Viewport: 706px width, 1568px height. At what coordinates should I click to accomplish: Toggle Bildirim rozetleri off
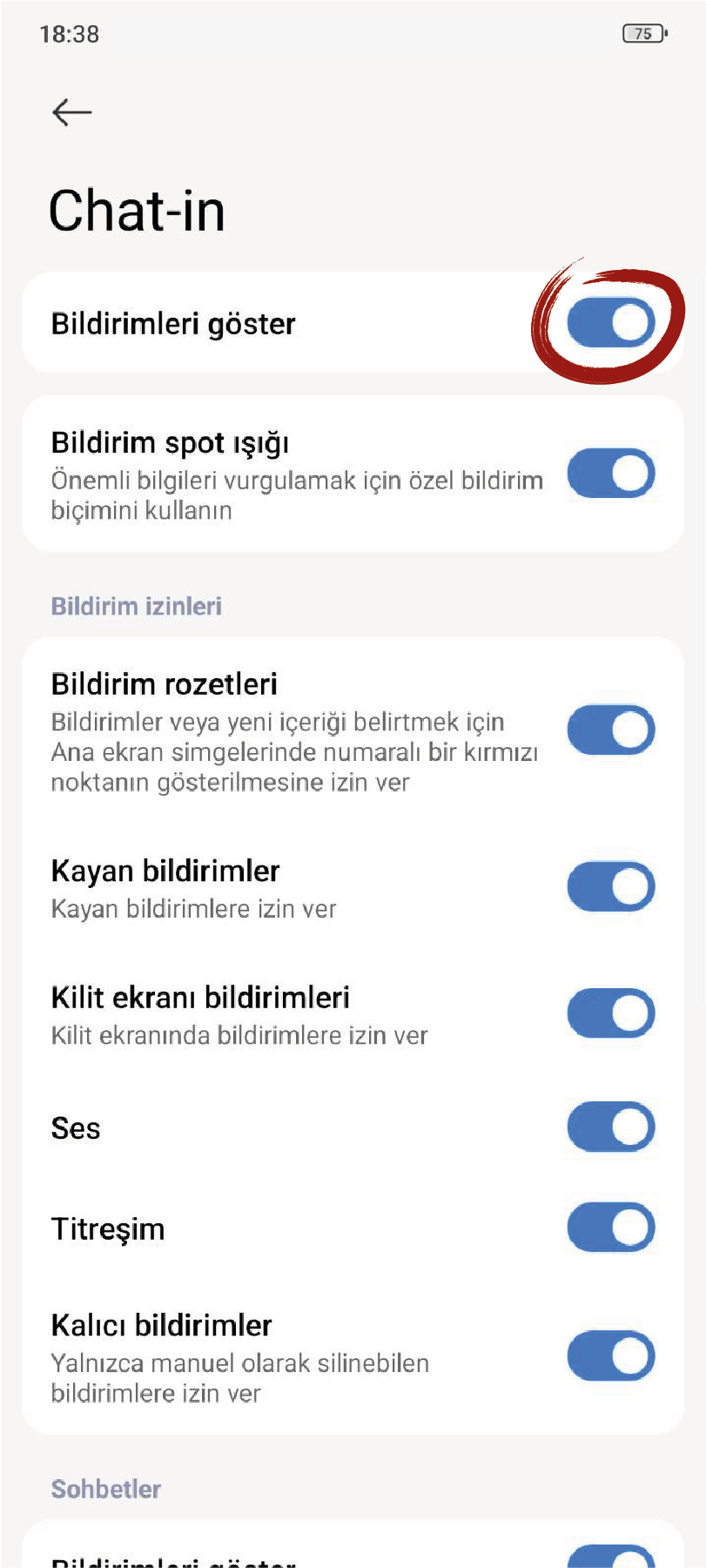[x=611, y=730]
